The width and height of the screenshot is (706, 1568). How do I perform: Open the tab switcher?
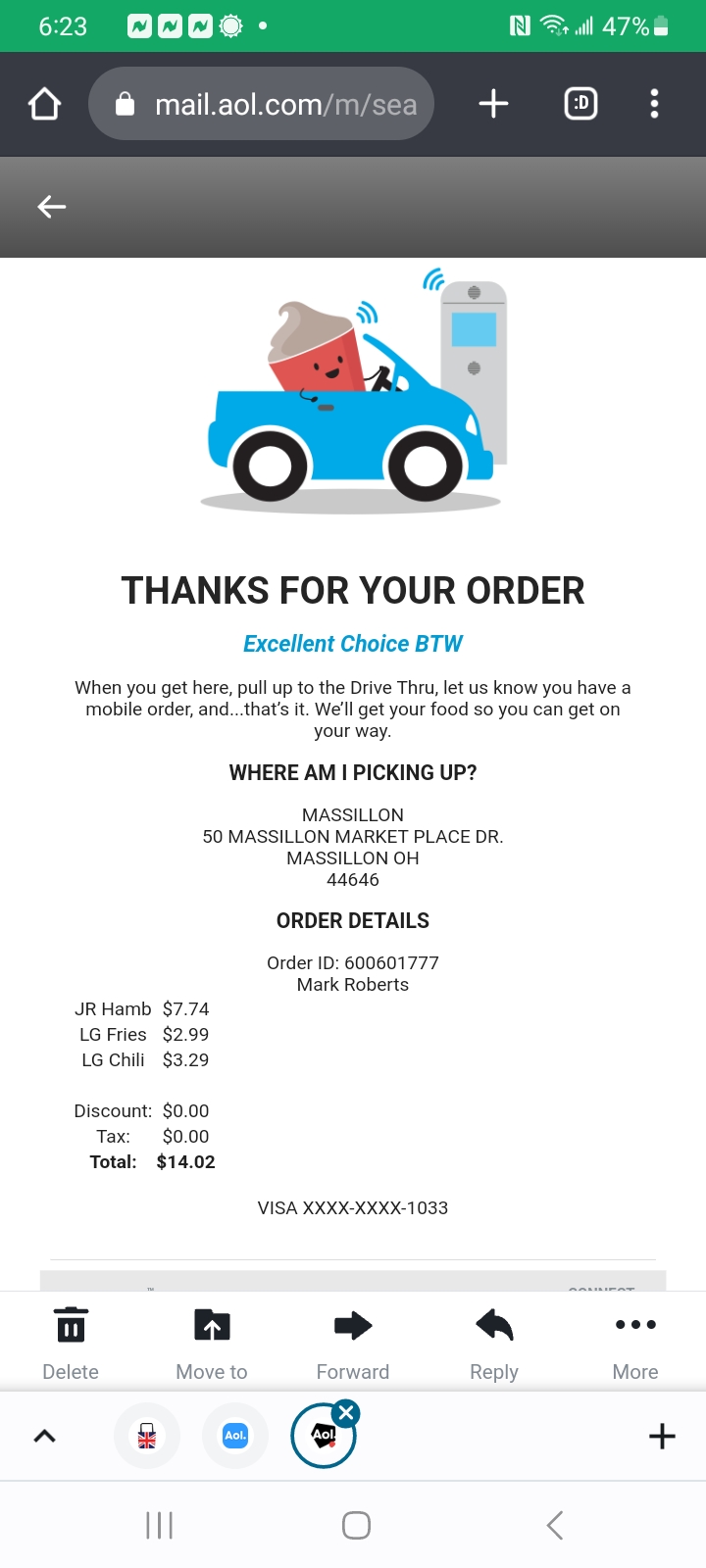tap(580, 104)
